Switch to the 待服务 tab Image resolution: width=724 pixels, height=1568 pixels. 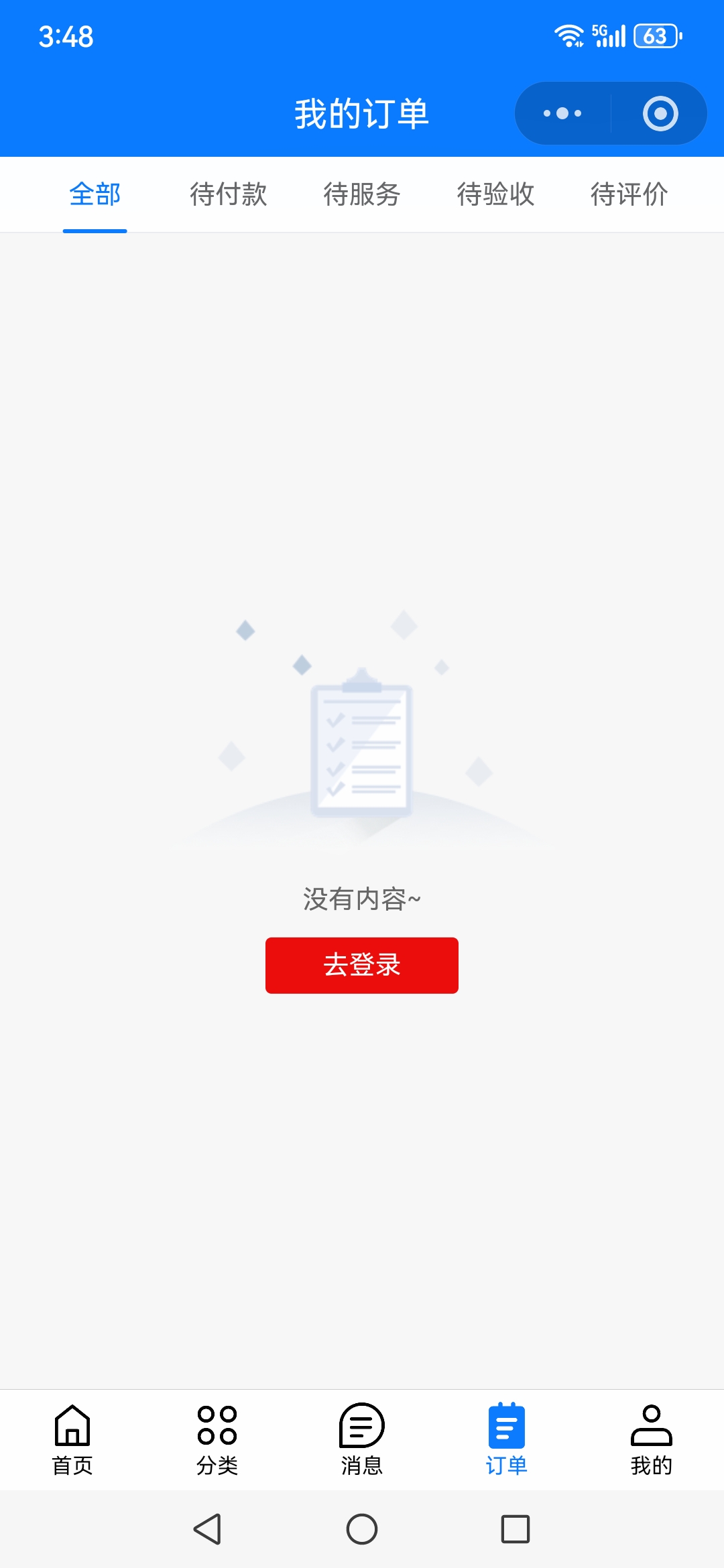362,194
